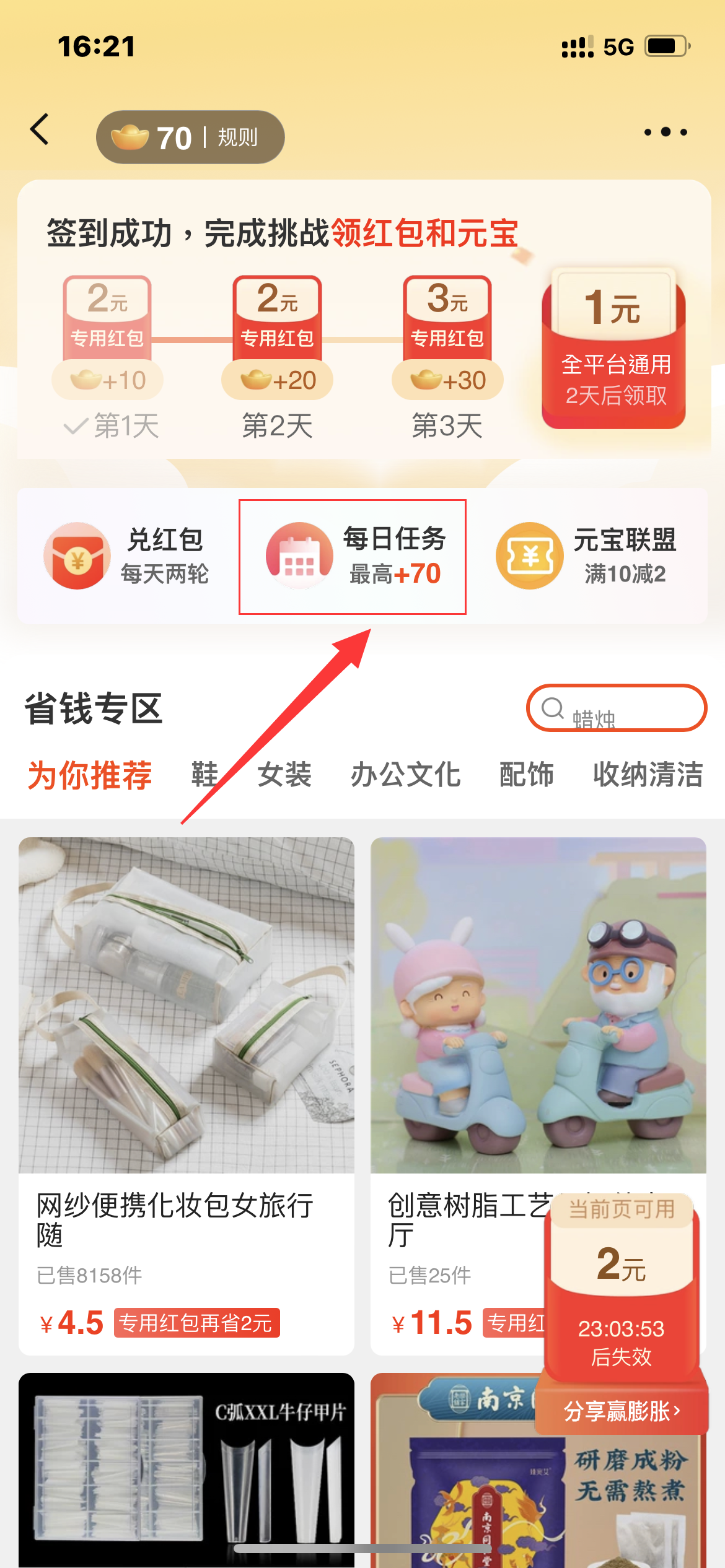Image resolution: width=725 pixels, height=1568 pixels.
Task: Switch to the 女装 tab
Action: [284, 775]
